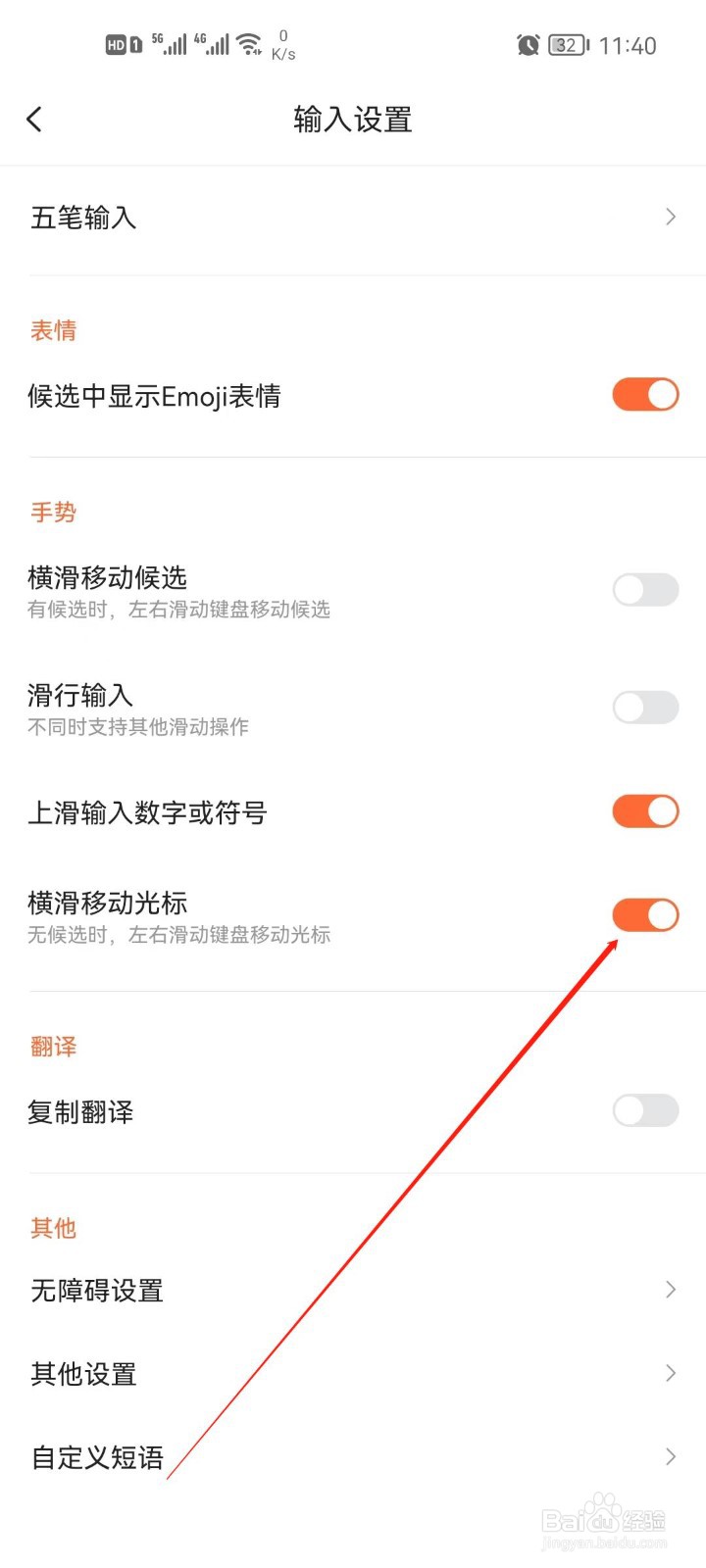The image size is (706, 1568).
Task: Expand 五笔输入 via its chevron
Action: click(x=671, y=217)
